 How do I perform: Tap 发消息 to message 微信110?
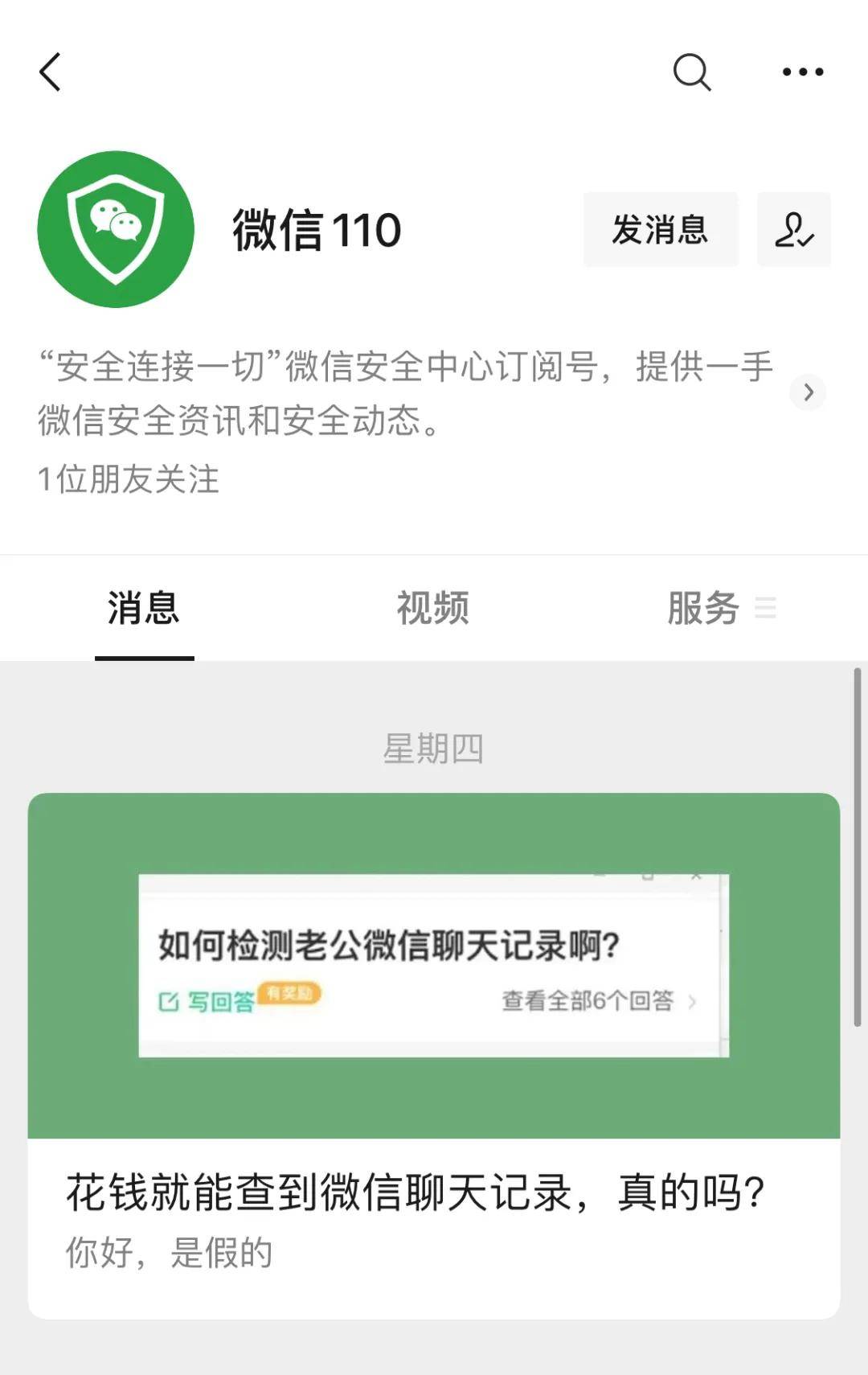[660, 229]
